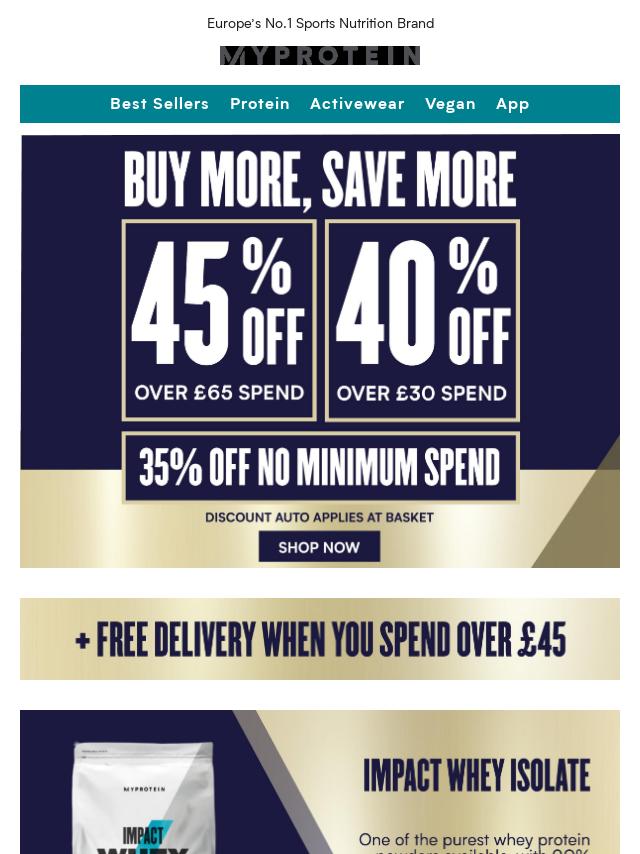Image resolution: width=640 pixels, height=854 pixels.
Task: Browse the Vegan range
Action: coord(450,104)
